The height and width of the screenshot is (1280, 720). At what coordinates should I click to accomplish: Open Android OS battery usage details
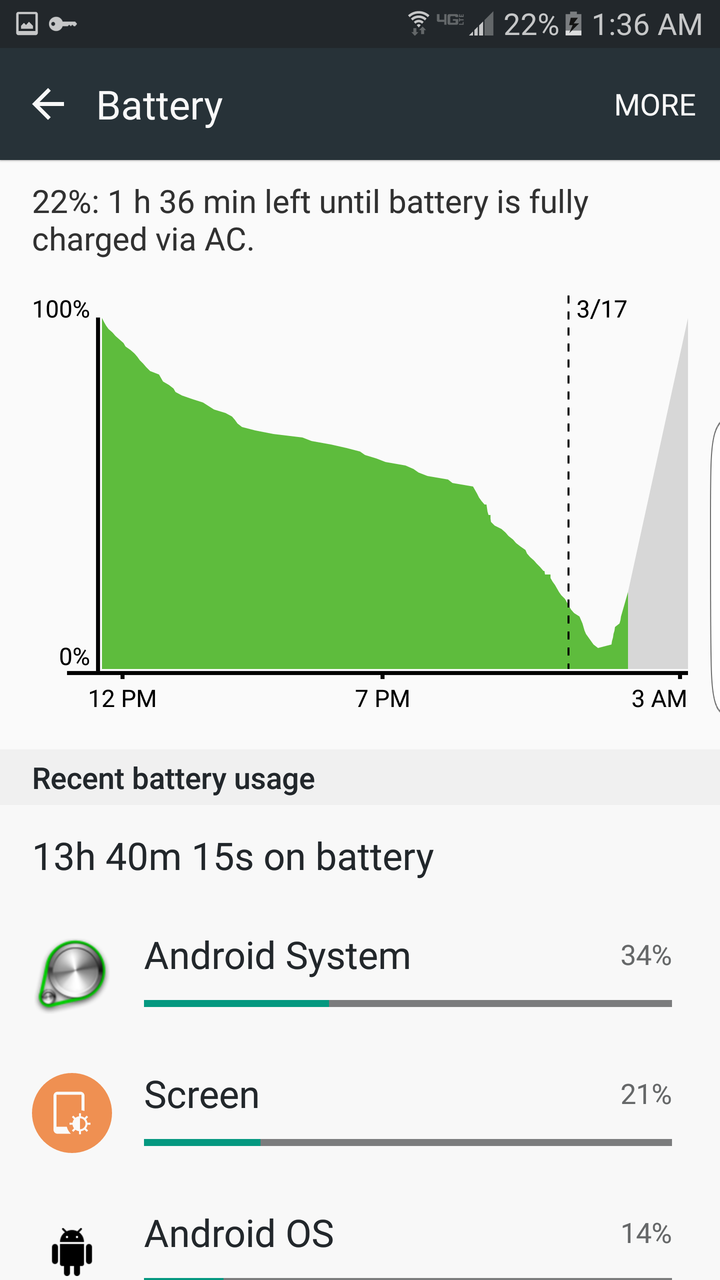tap(360, 1240)
